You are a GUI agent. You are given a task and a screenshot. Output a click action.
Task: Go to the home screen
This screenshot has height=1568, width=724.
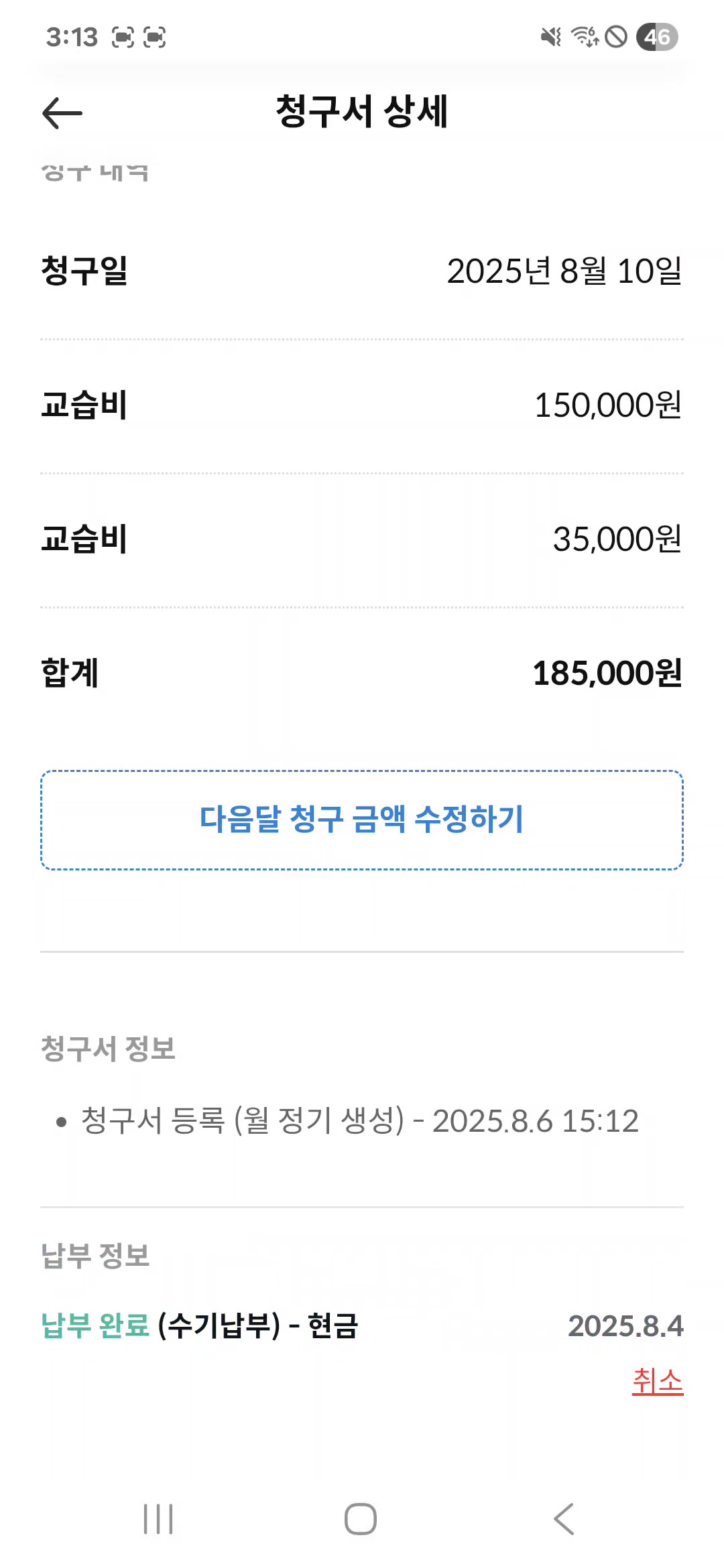(x=361, y=1518)
